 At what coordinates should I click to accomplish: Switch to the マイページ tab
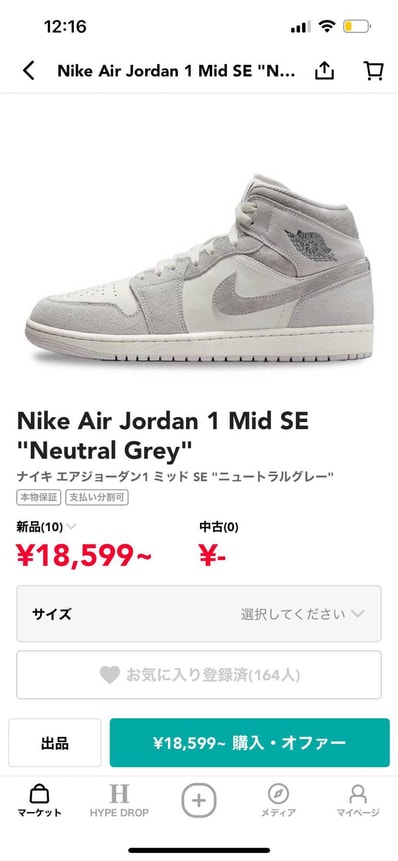click(x=358, y=801)
